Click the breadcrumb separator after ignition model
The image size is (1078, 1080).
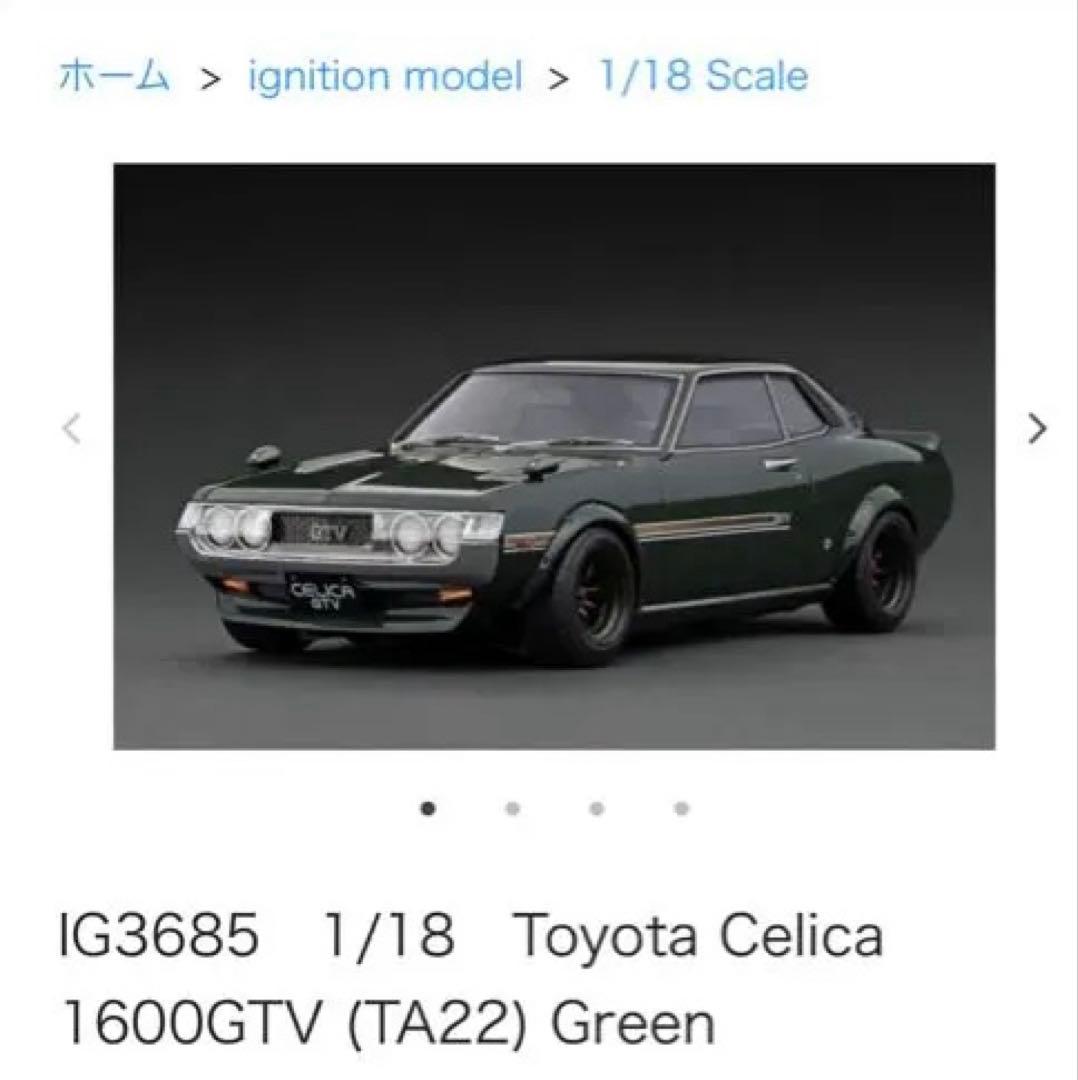pos(558,76)
